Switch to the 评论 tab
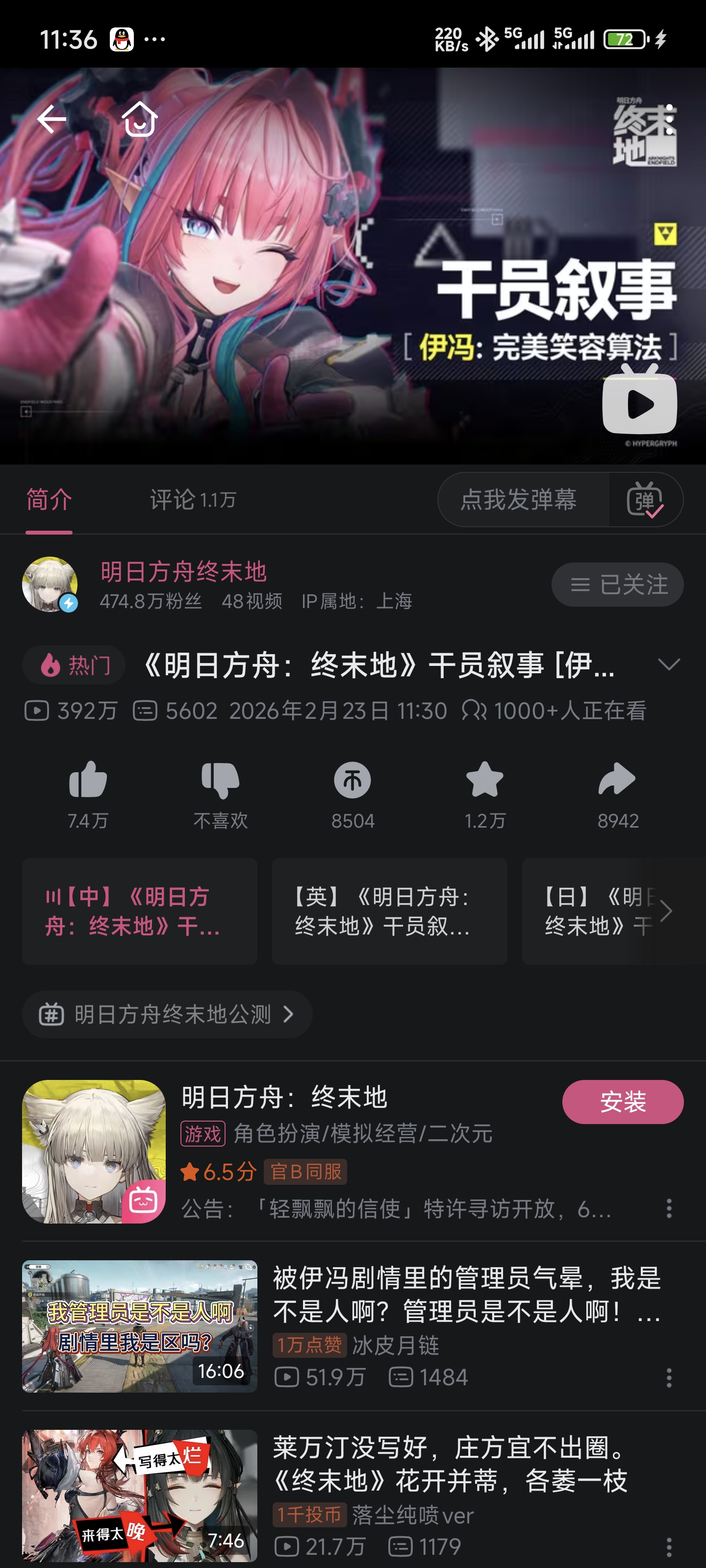Image resolution: width=706 pixels, height=1568 pixels. pyautogui.click(x=192, y=500)
